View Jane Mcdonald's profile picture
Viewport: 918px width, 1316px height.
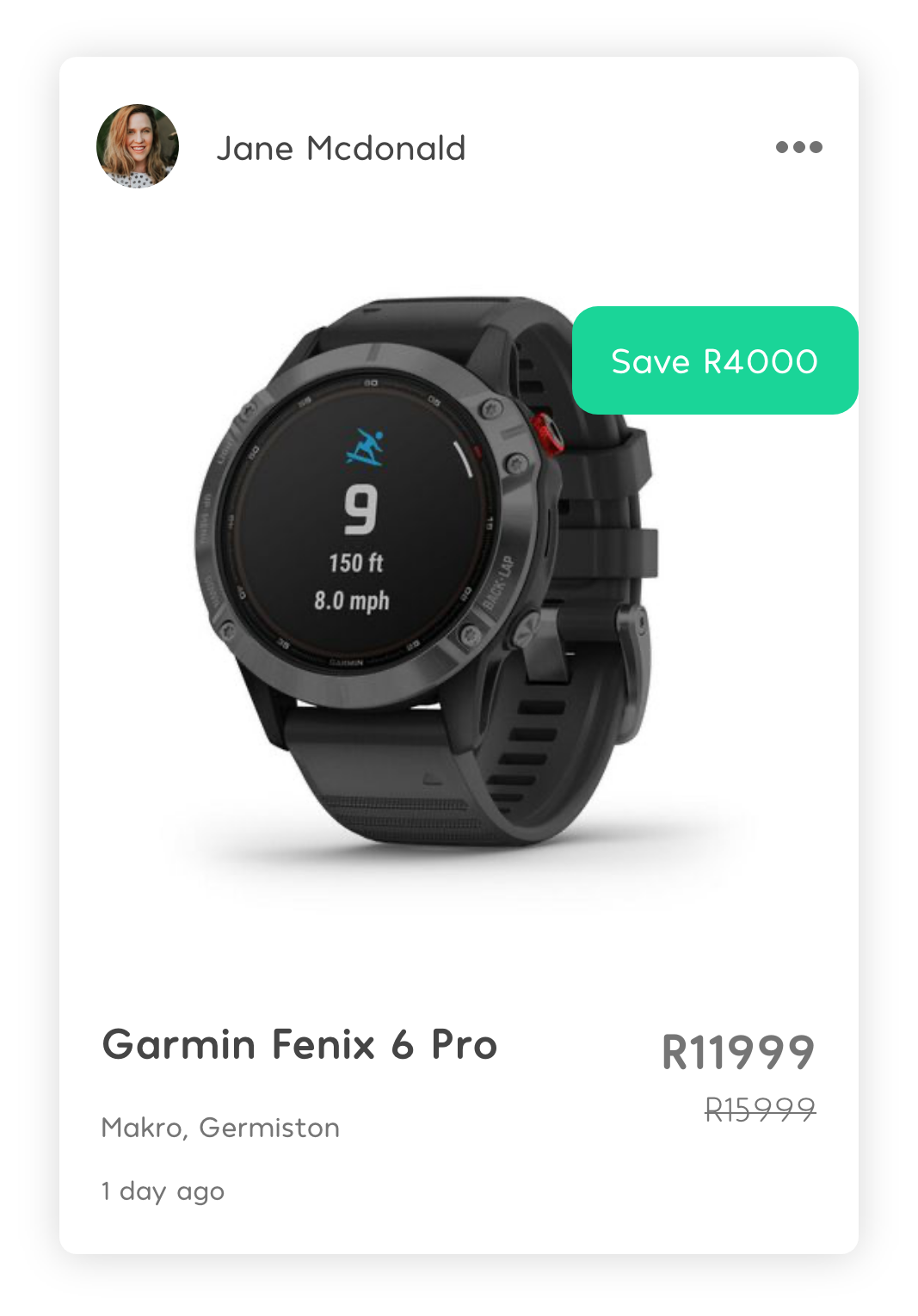[138, 147]
